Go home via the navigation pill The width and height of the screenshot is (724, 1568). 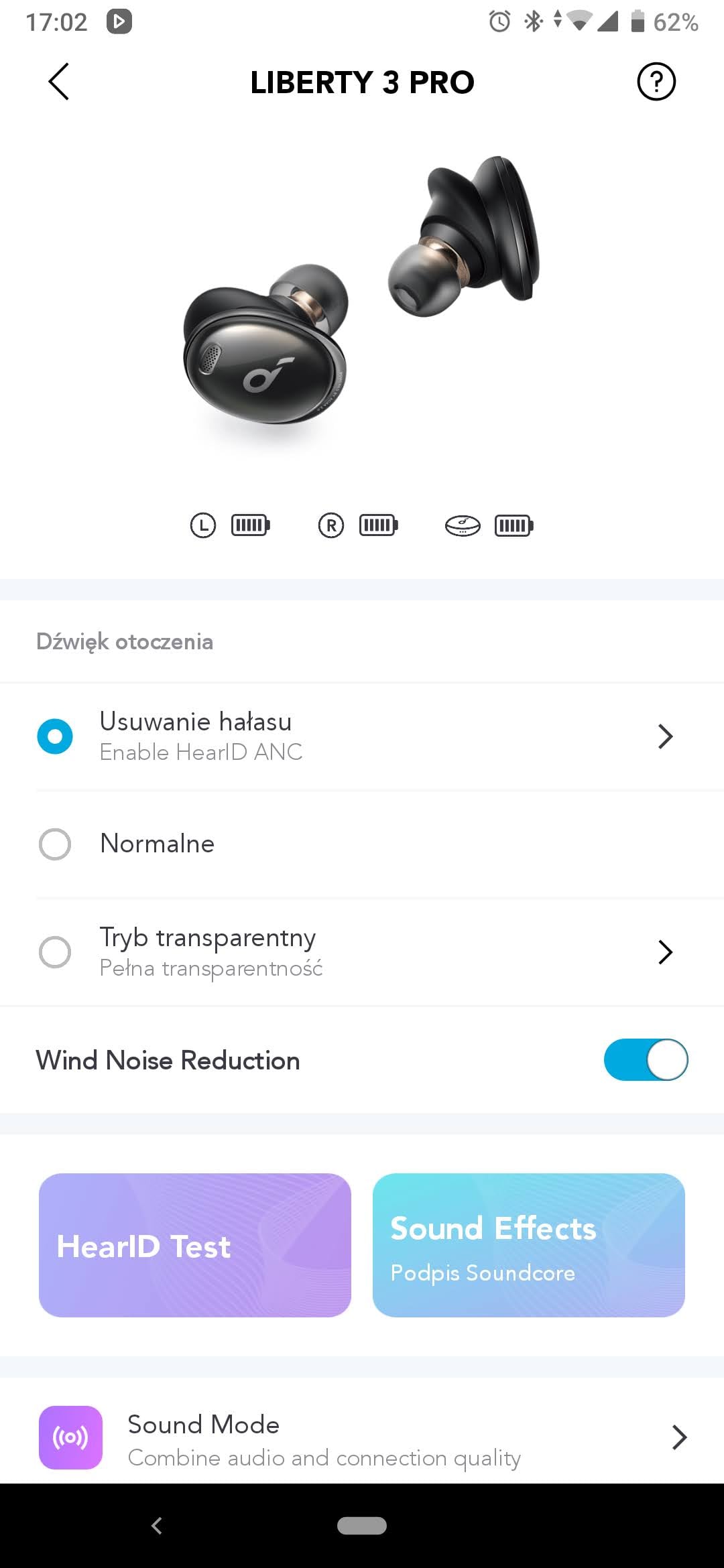(362, 1526)
